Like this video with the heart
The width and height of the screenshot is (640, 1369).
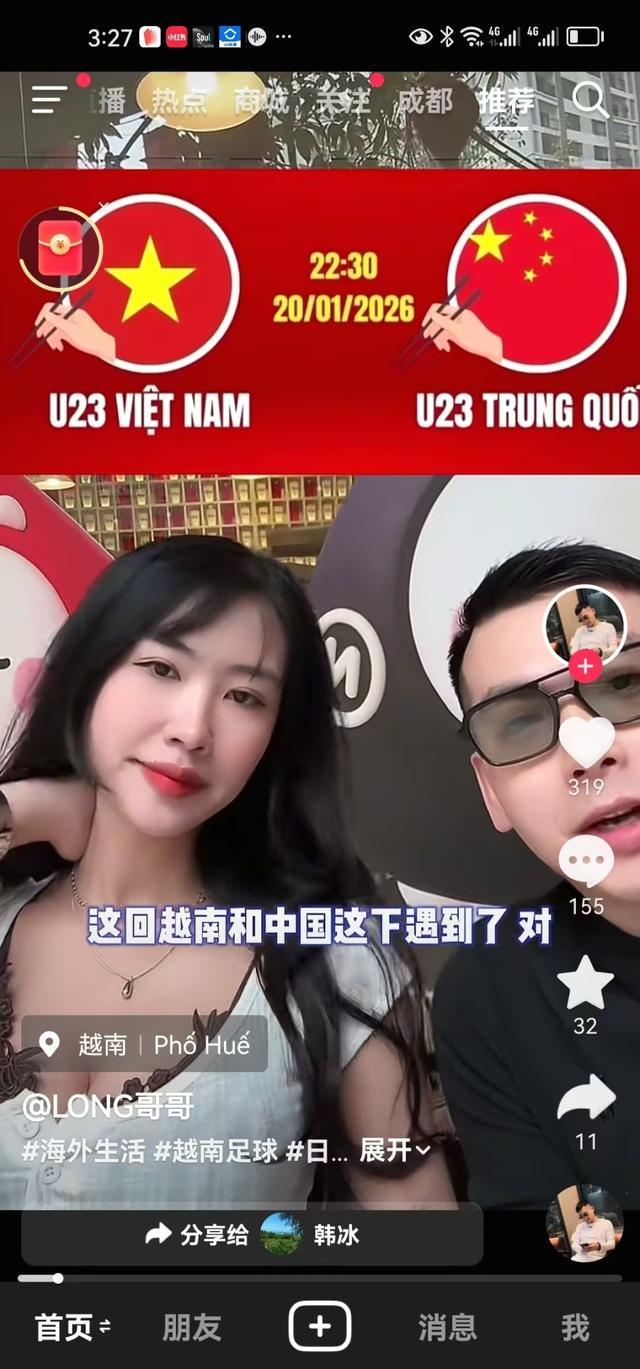pyautogui.click(x=586, y=742)
